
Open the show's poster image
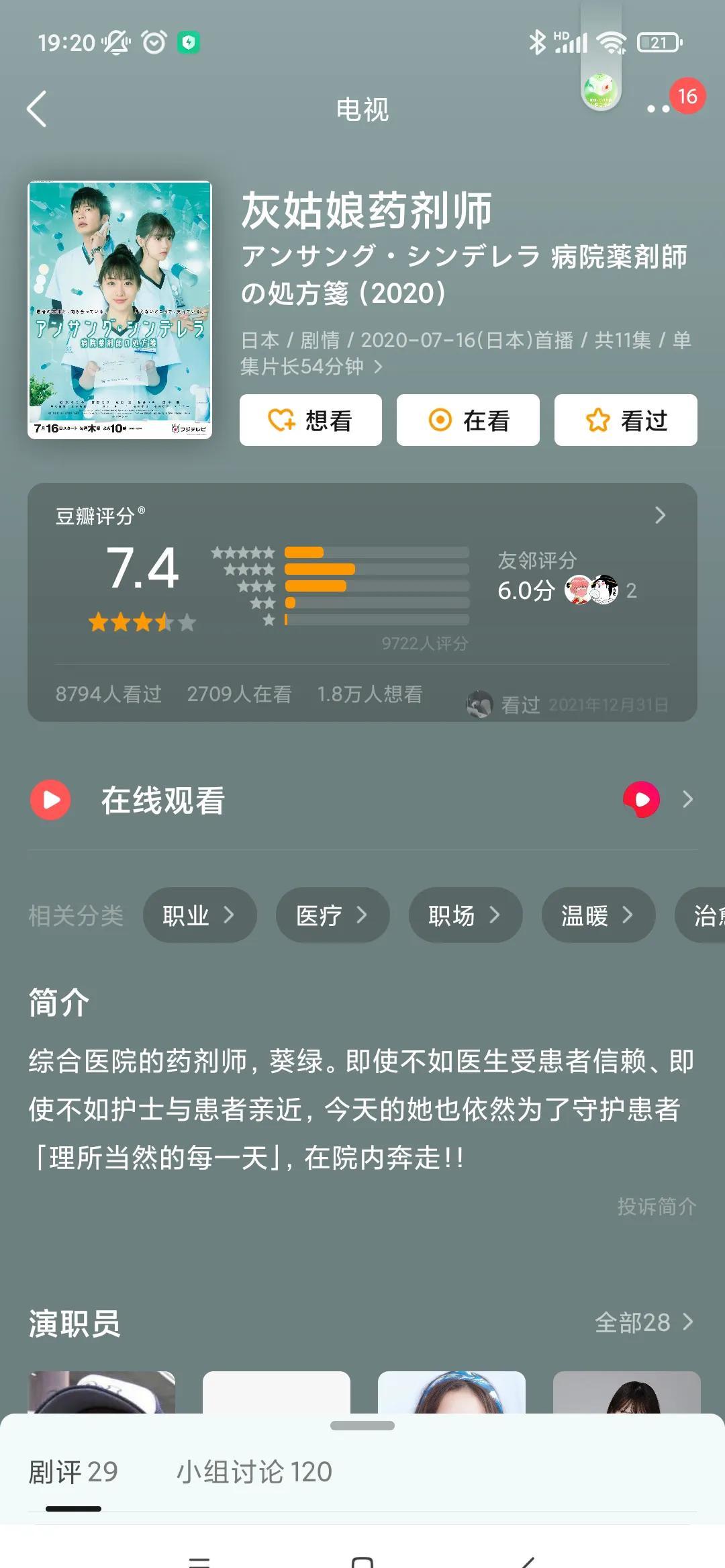(x=119, y=310)
